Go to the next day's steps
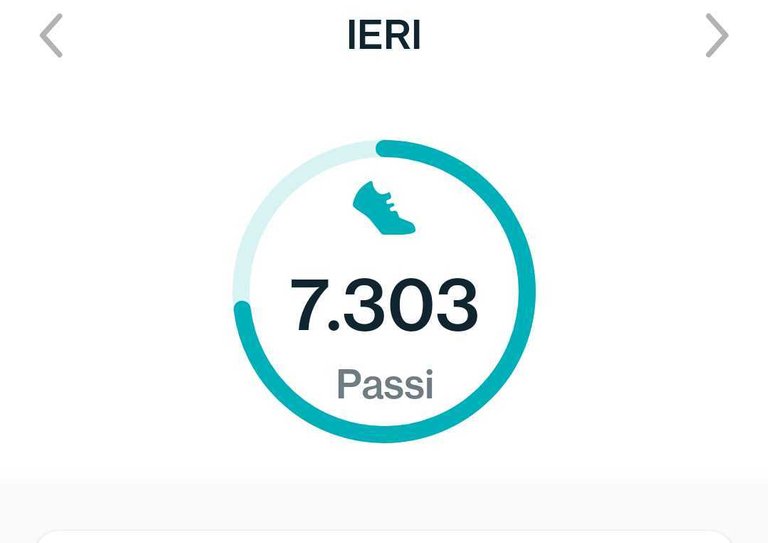The height and width of the screenshot is (543, 768). (x=716, y=36)
